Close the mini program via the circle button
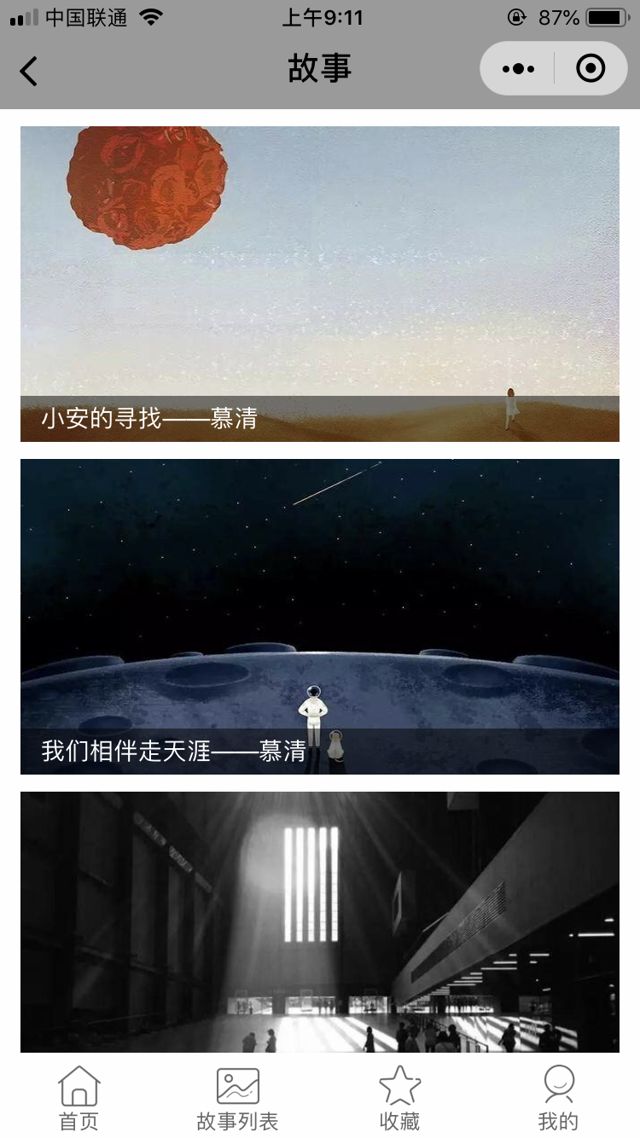This screenshot has height=1138, width=640. click(x=591, y=69)
